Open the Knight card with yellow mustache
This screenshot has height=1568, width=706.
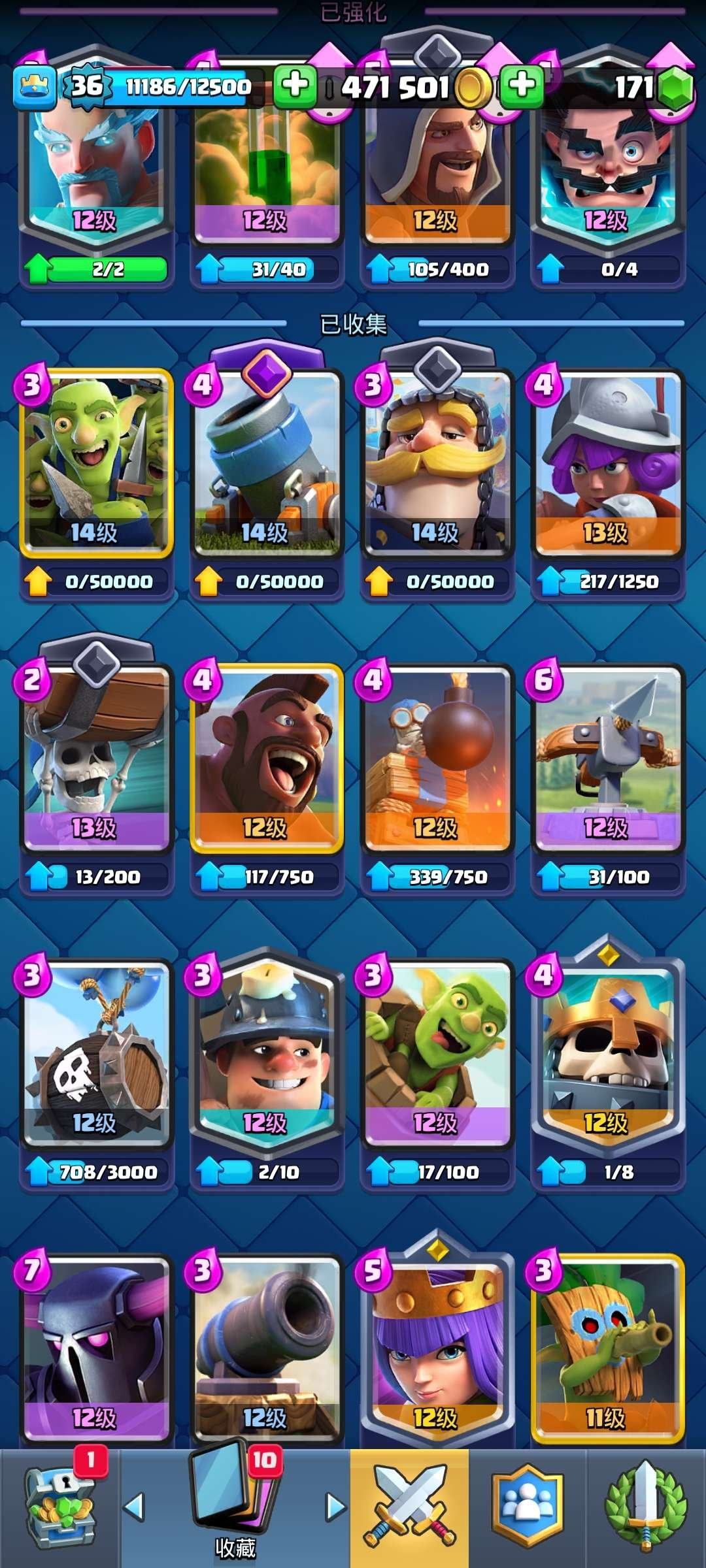(x=437, y=464)
